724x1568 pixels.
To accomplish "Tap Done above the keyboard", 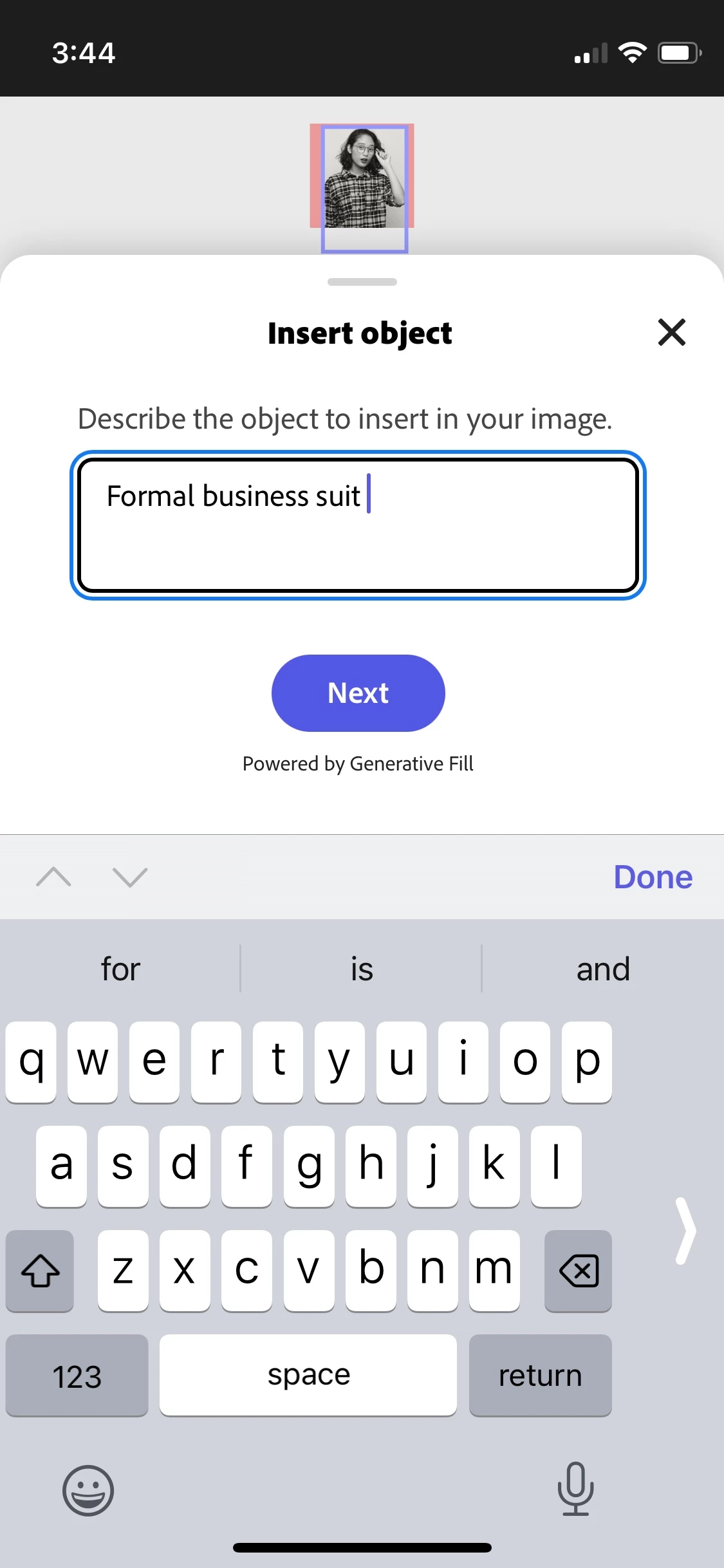I will coord(653,877).
